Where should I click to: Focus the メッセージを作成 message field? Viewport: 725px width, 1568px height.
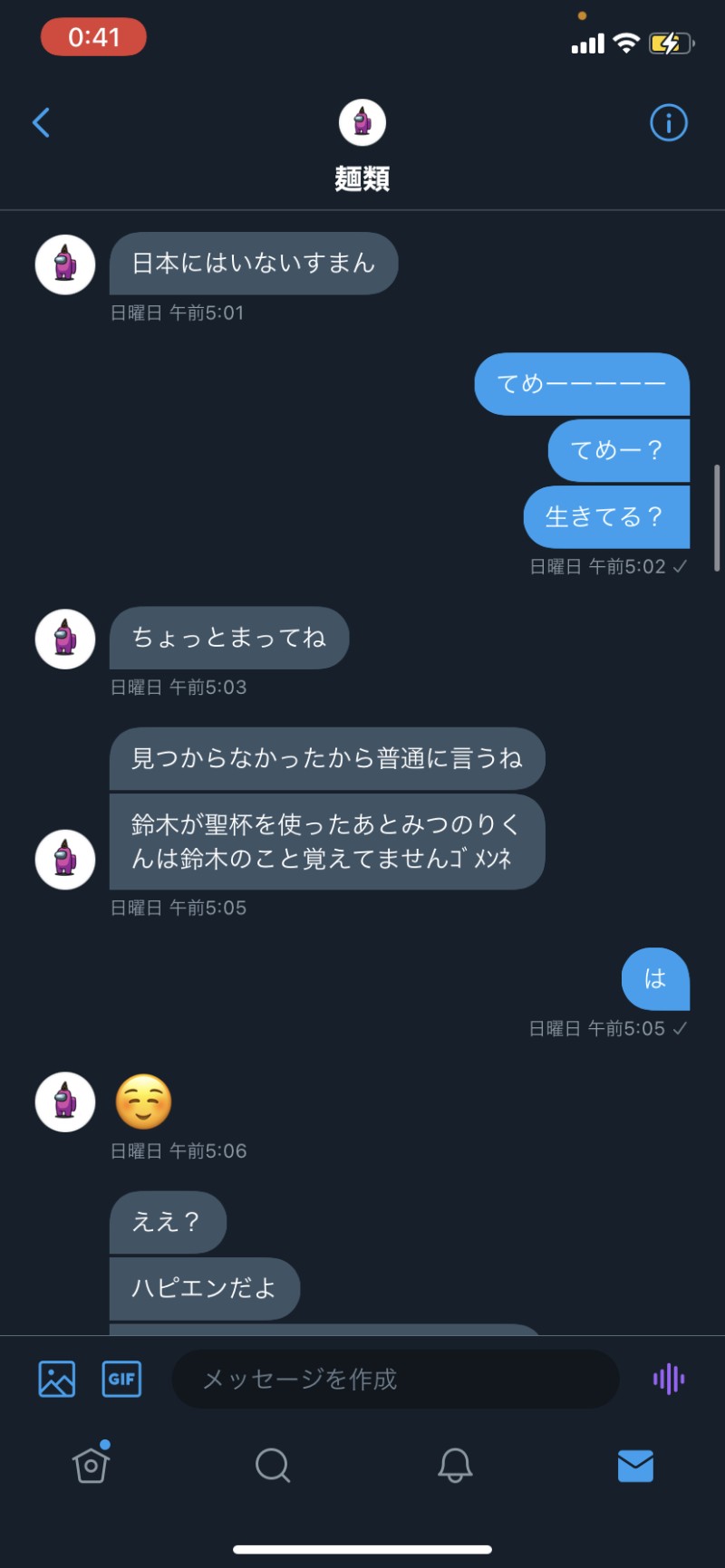coord(394,1379)
